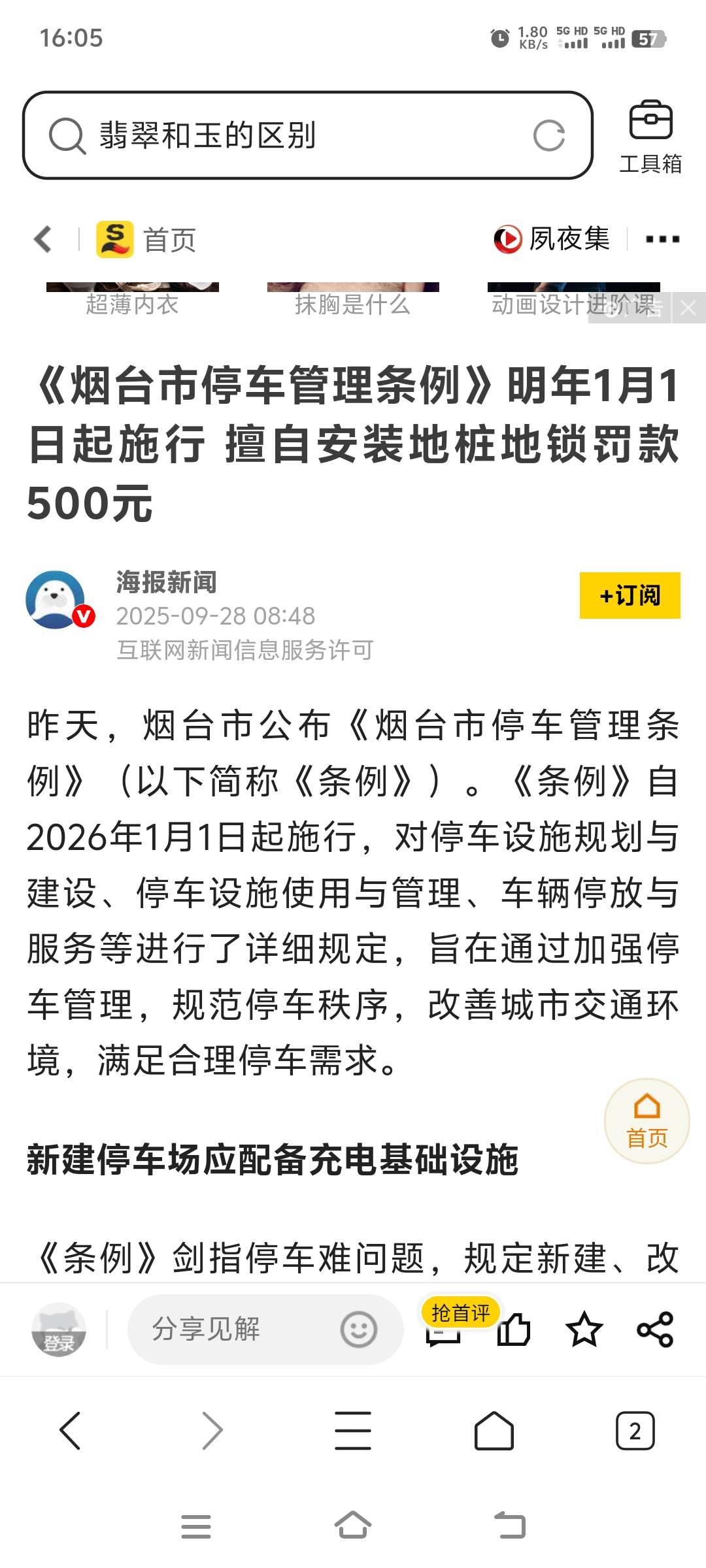
Task: Open 夙夜集 from the page header
Action: [x=551, y=238]
